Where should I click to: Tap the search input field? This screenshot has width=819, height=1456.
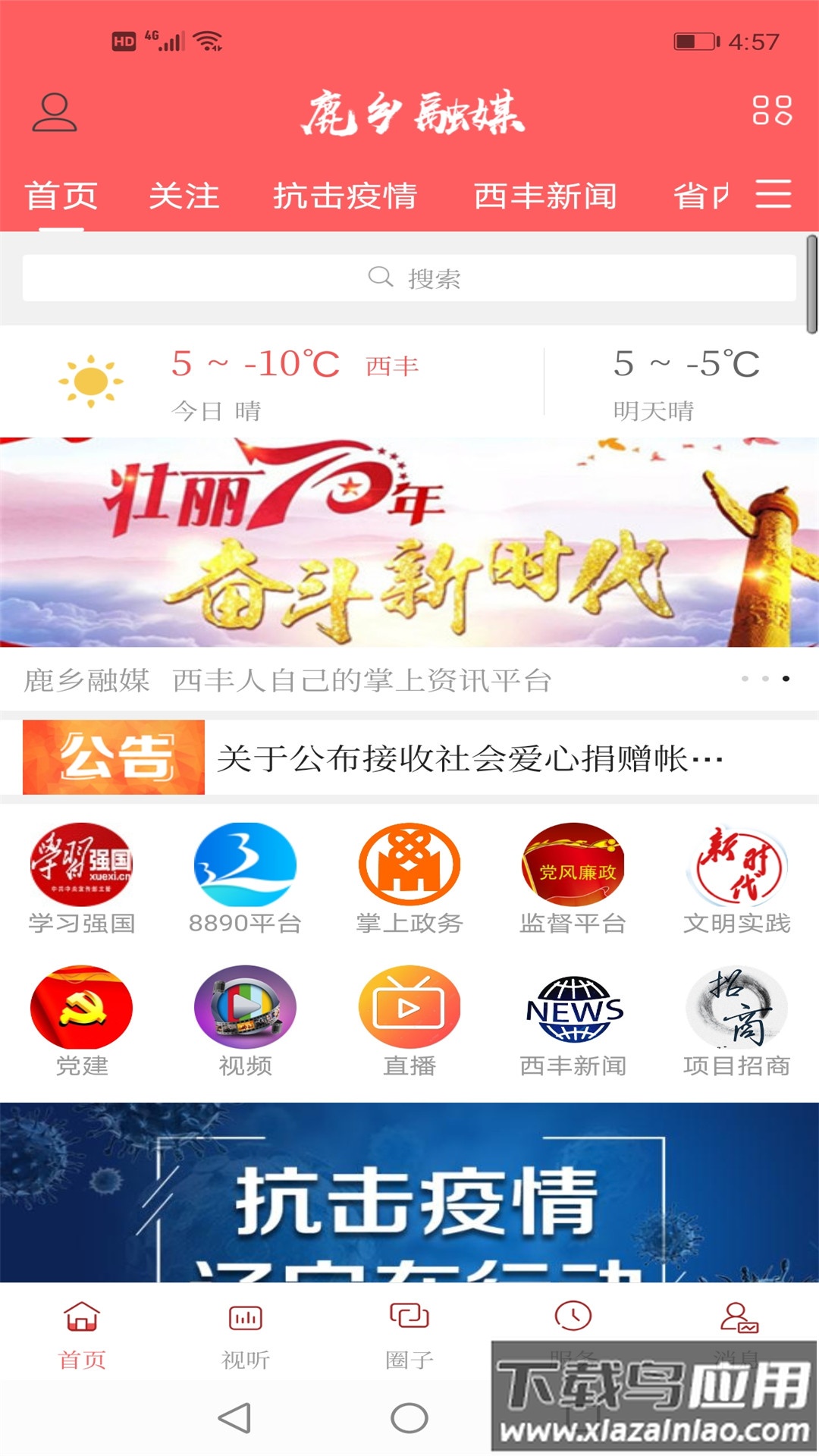[409, 278]
